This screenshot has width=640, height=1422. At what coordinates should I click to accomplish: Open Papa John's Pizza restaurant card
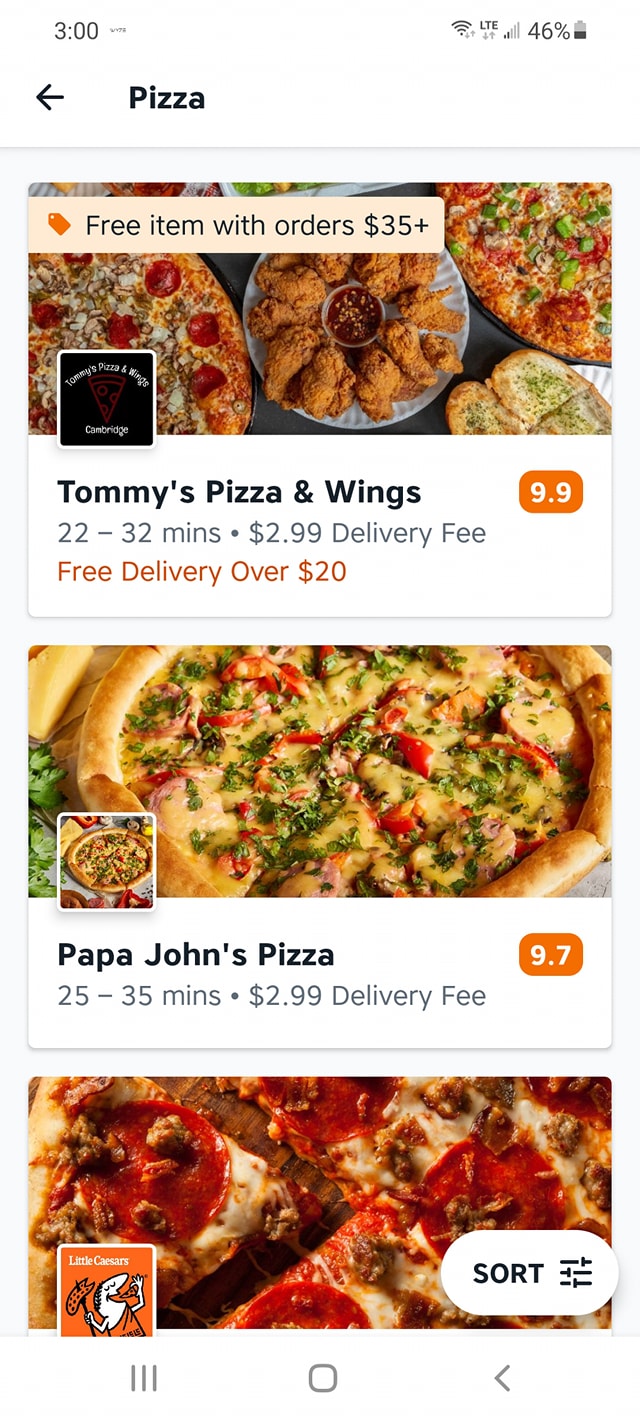(x=319, y=846)
